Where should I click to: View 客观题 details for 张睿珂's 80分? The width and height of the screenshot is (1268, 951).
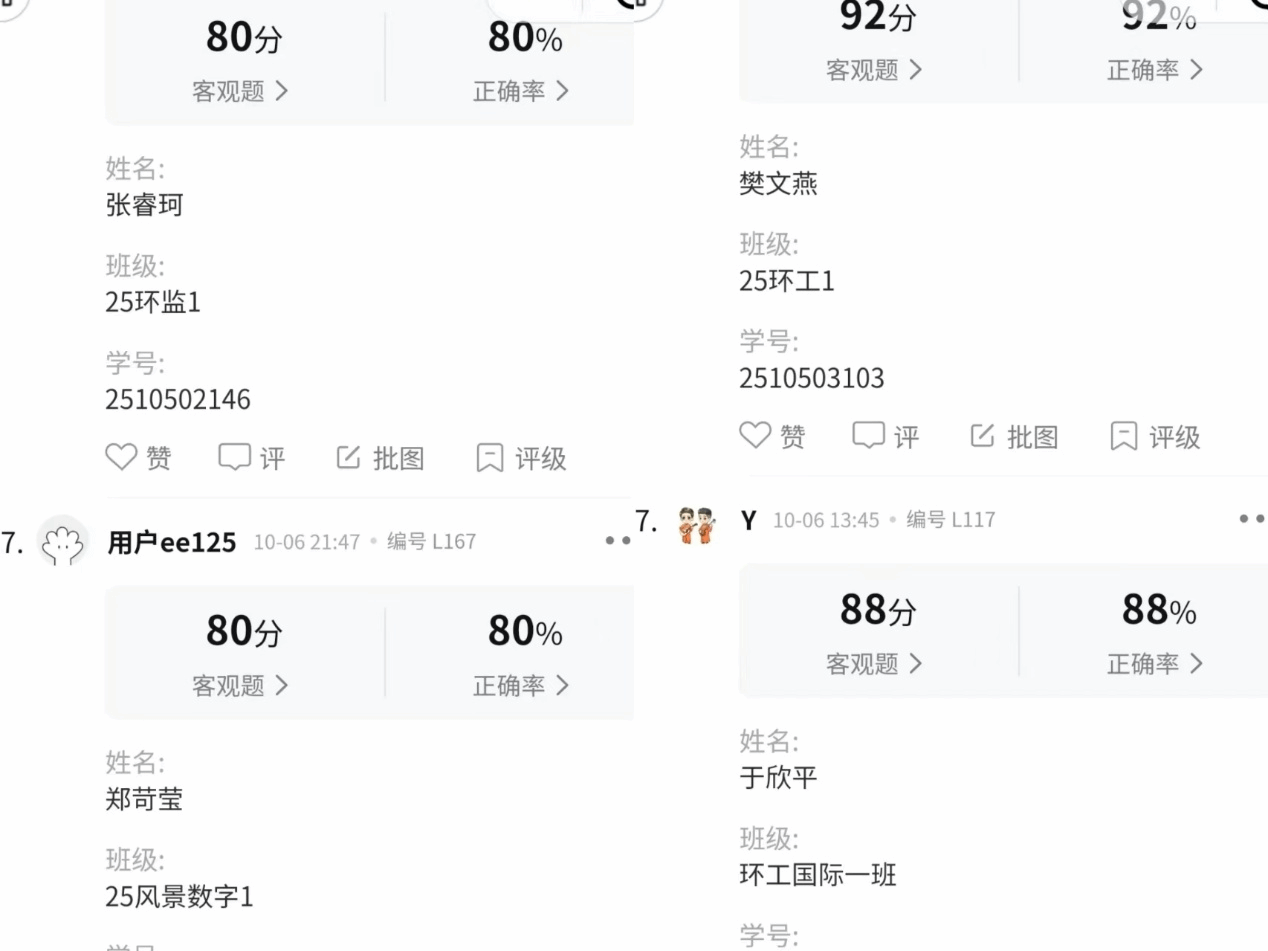tap(240, 91)
